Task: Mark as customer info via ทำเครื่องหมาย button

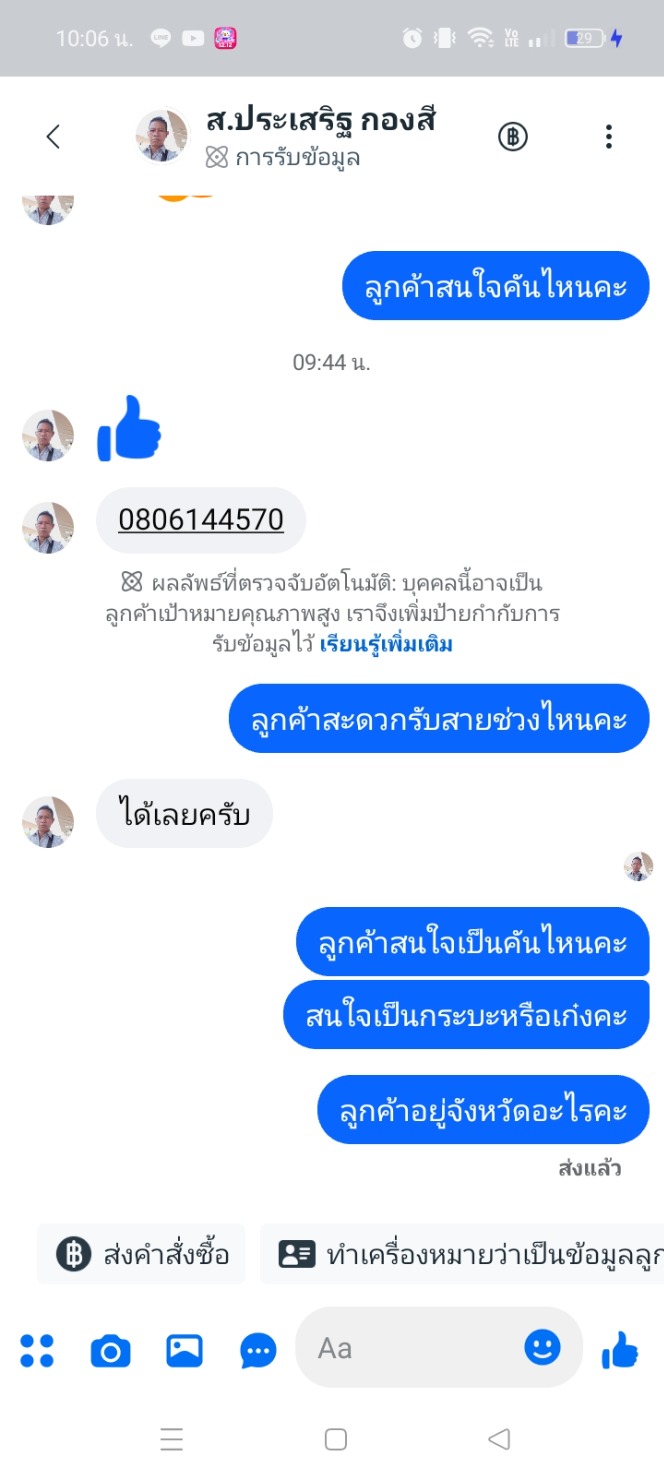Action: 470,1254
